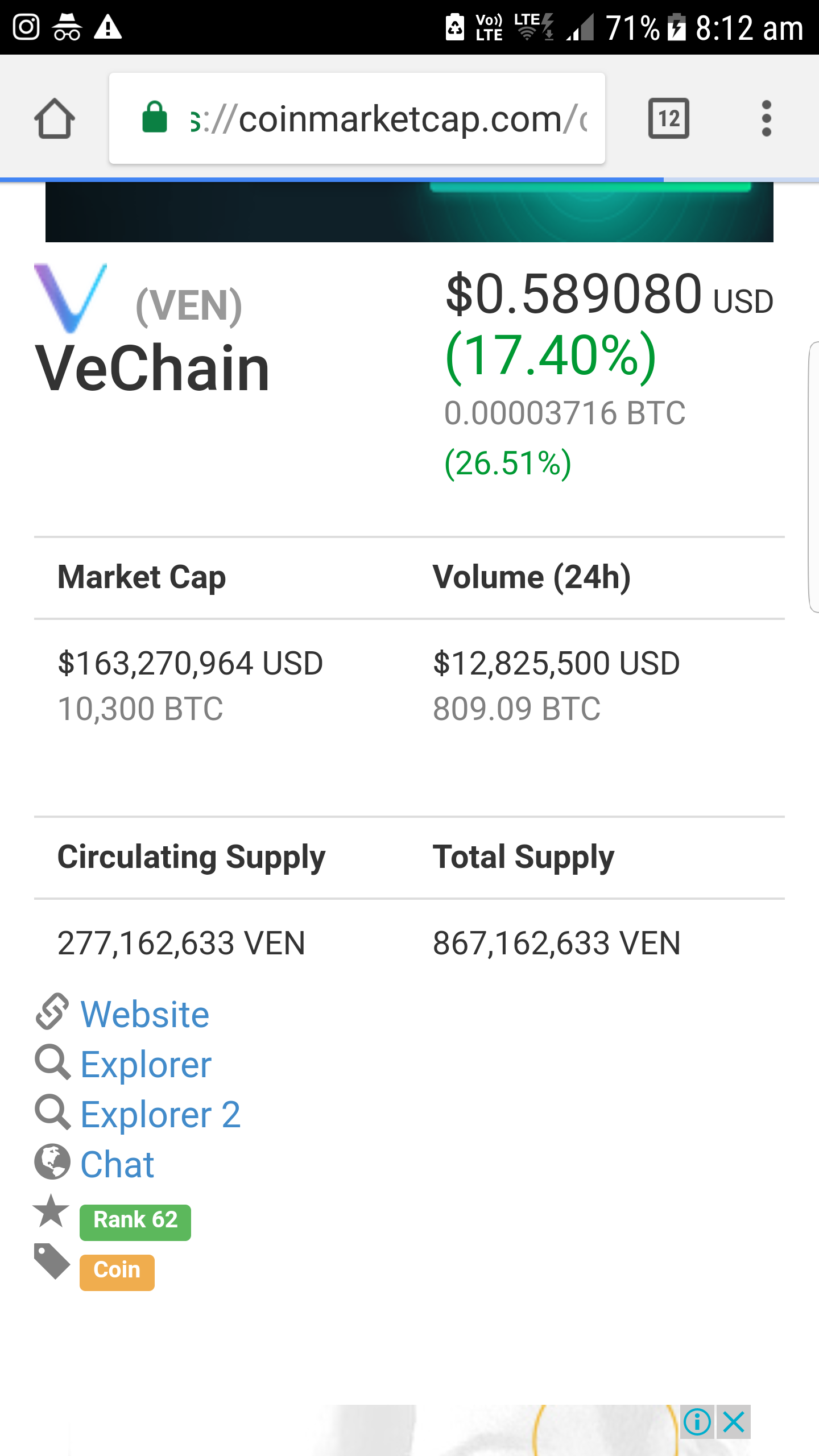This screenshot has height=1456, width=819.
Task: Follow the Explorer link
Action: [x=146, y=1064]
